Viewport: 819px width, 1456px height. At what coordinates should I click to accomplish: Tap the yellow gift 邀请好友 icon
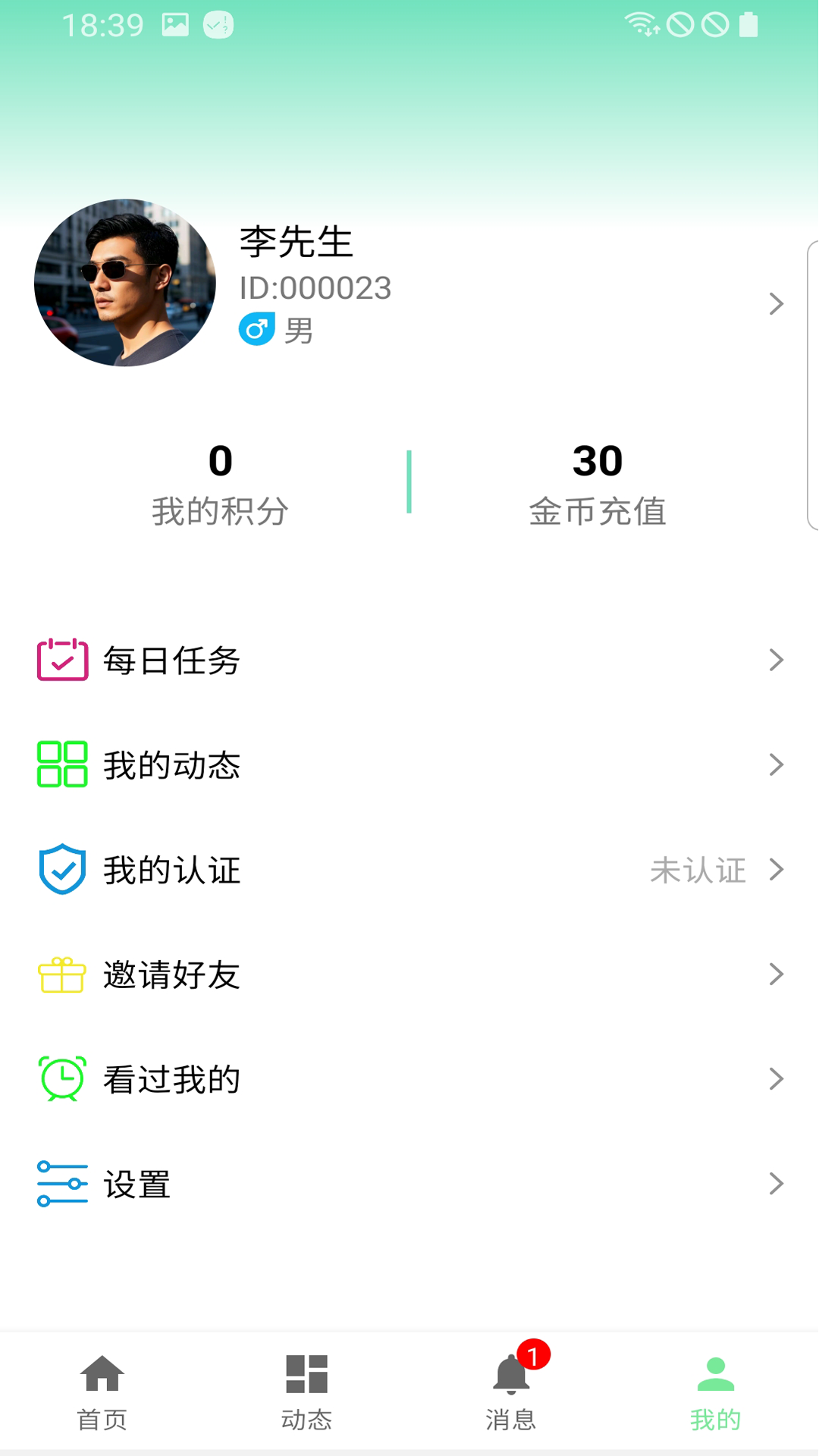(61, 974)
